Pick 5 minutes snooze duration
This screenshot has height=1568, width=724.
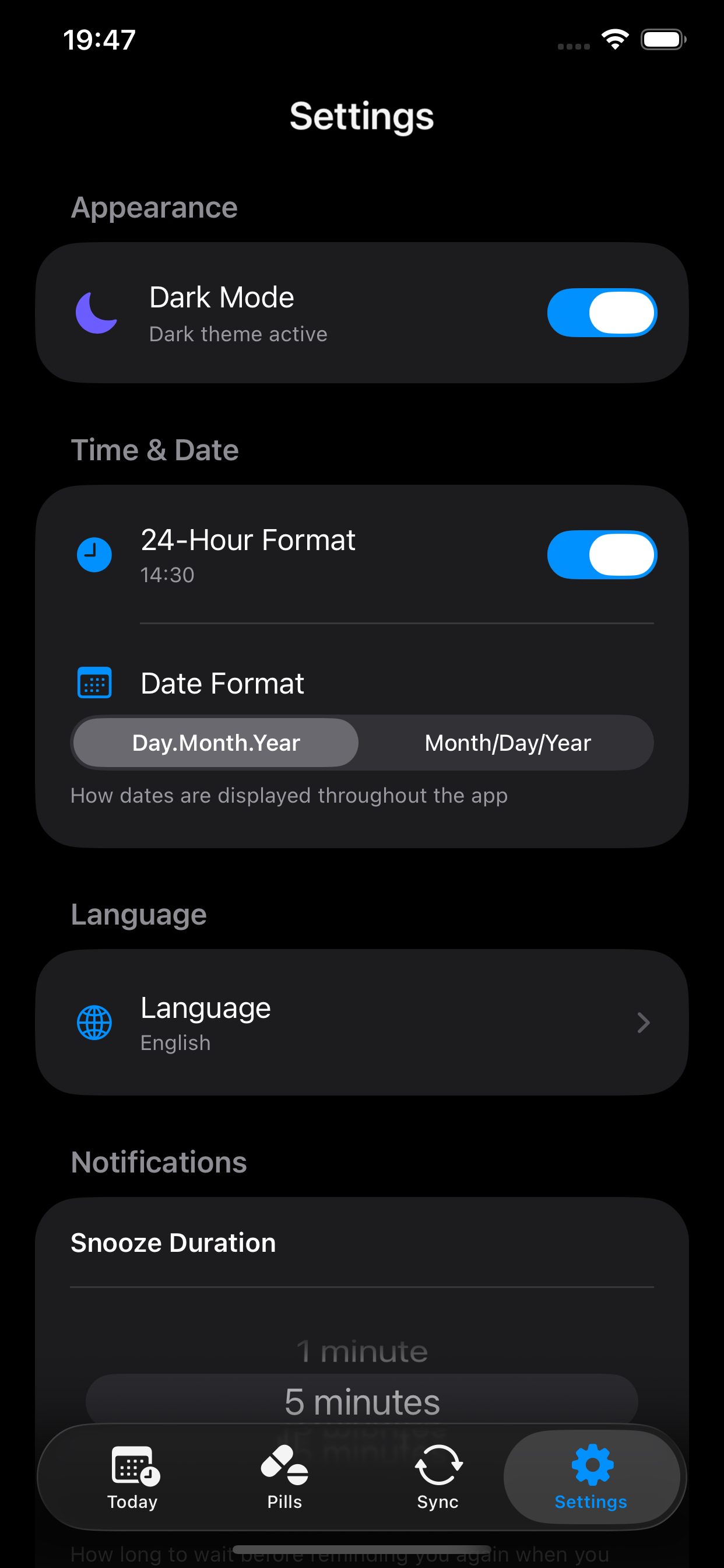point(361,1401)
